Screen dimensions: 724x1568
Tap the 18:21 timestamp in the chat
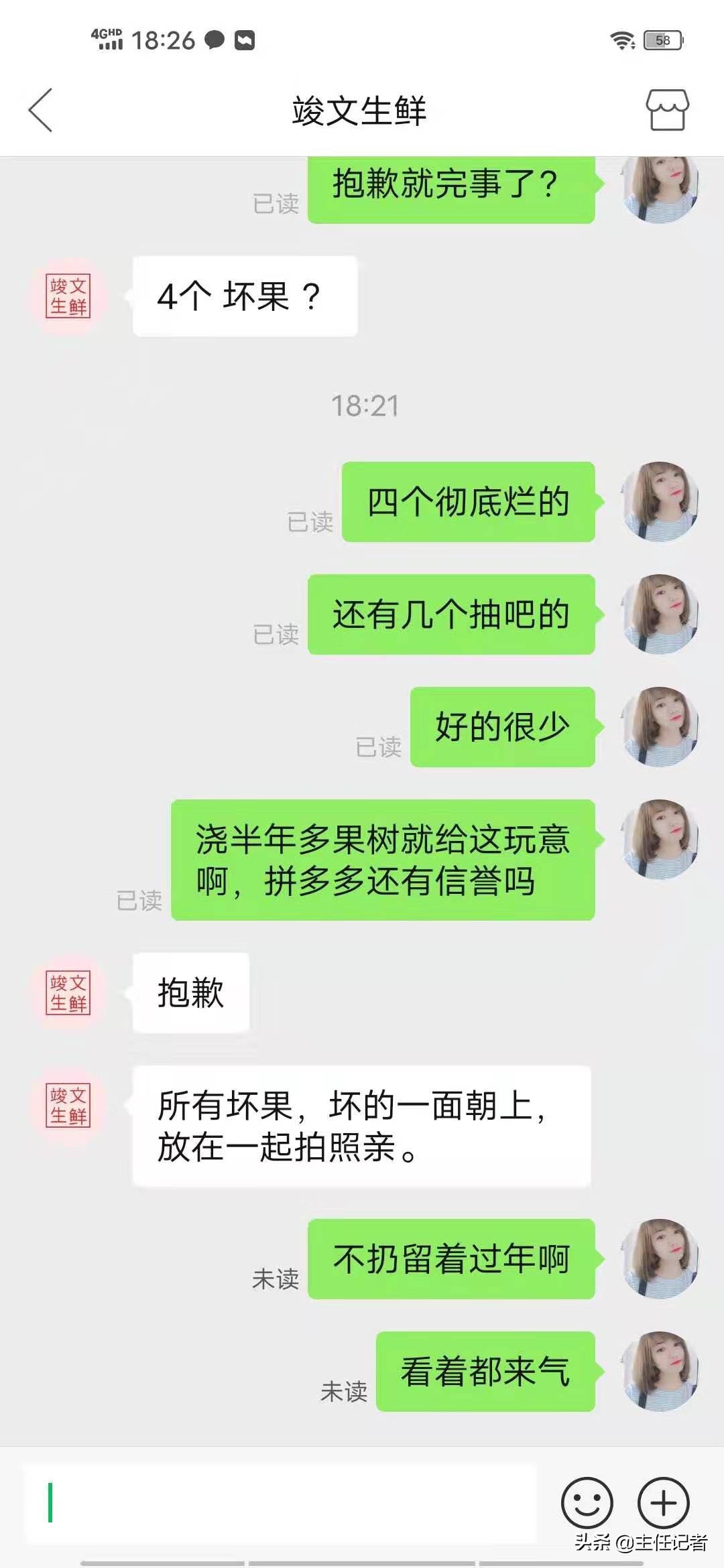pyautogui.click(x=367, y=405)
